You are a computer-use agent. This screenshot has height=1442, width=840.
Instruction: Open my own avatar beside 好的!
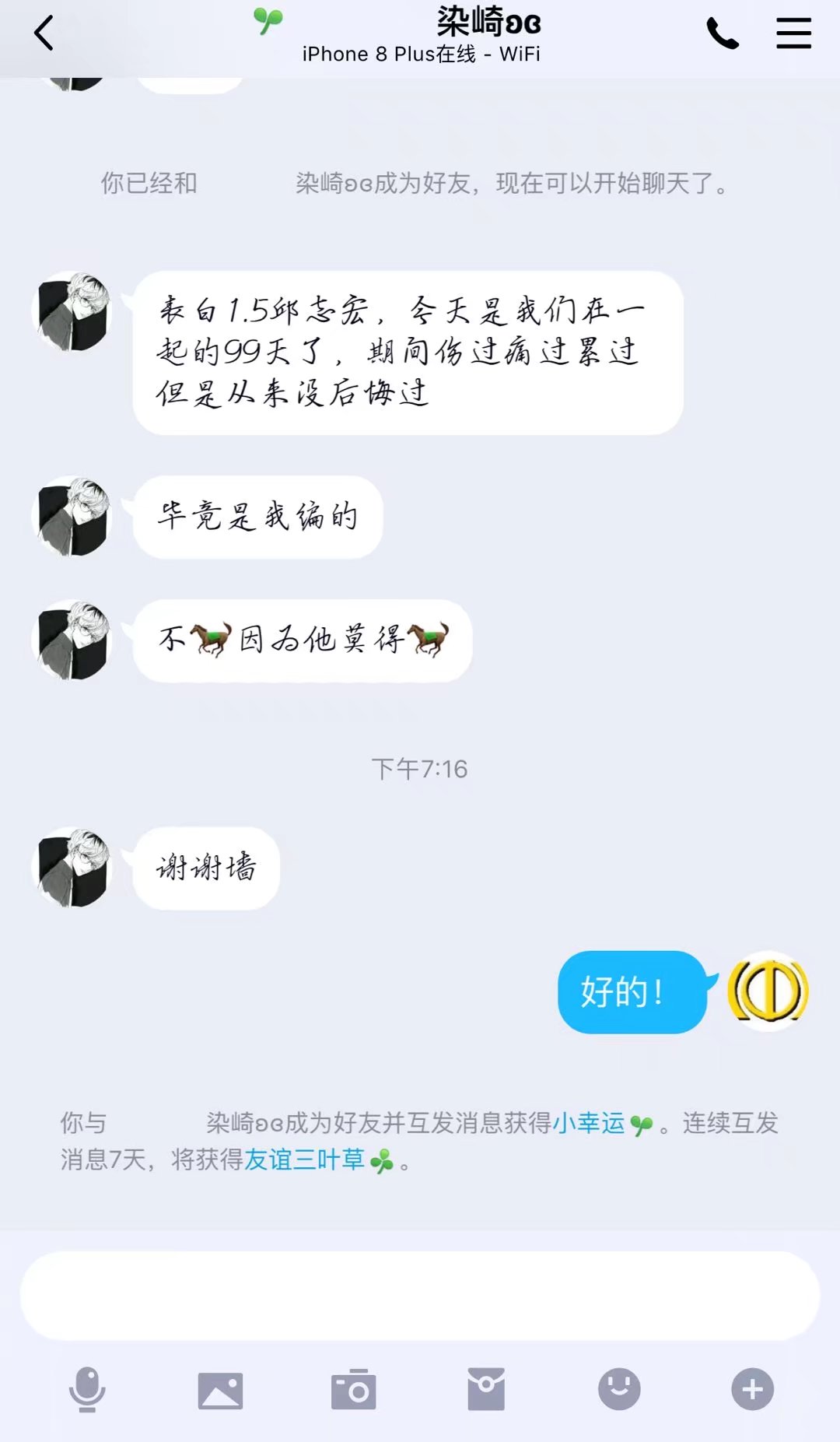[768, 991]
